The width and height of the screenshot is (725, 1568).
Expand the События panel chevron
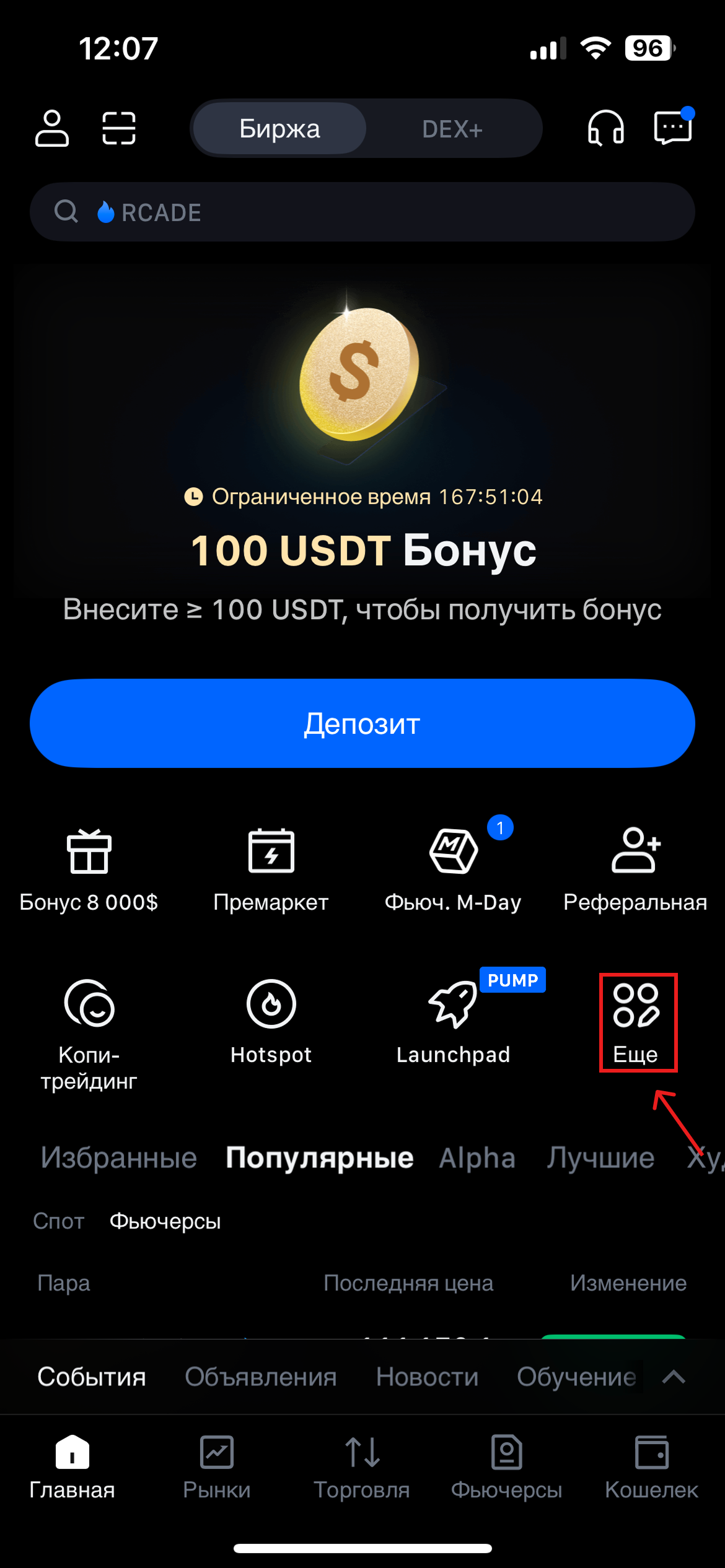pos(674,1377)
